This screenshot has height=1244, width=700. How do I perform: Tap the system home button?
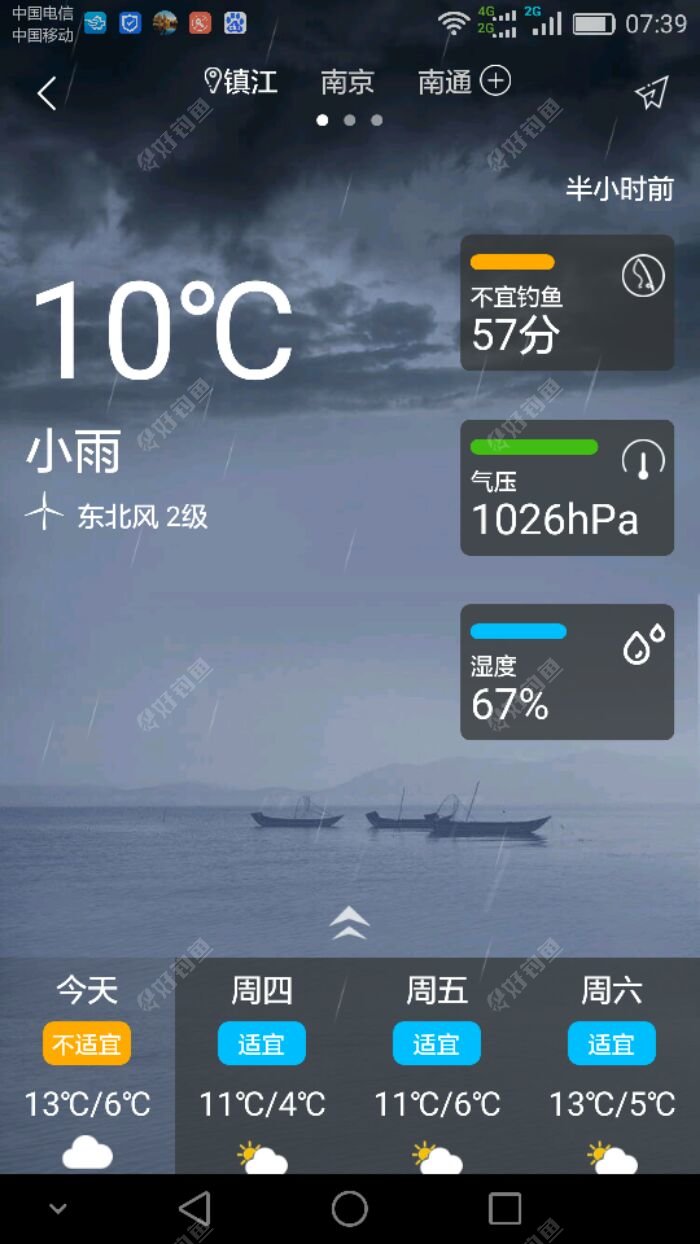pyautogui.click(x=350, y=1208)
